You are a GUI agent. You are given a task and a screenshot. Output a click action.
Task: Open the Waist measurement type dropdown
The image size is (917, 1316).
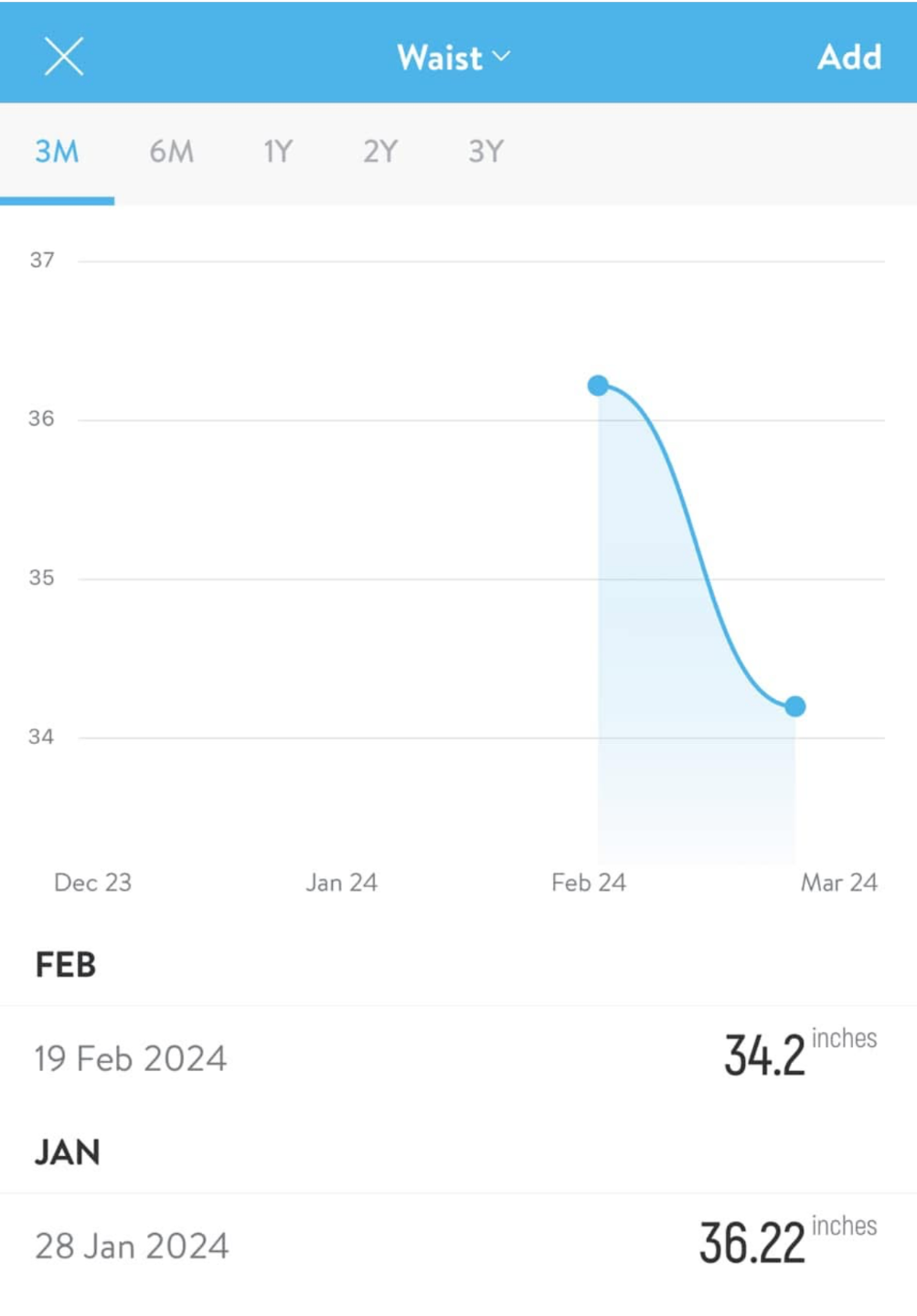[453, 58]
